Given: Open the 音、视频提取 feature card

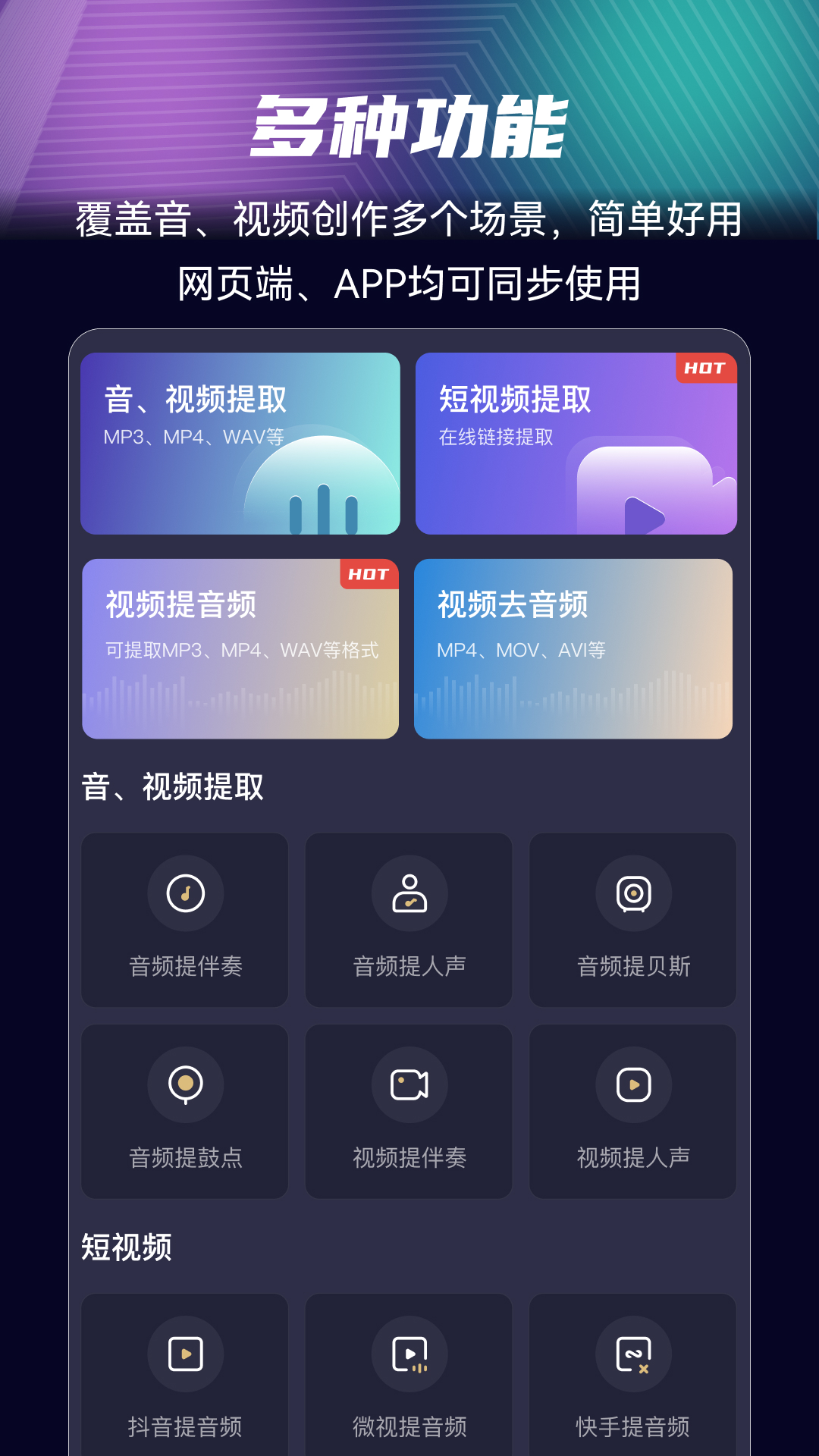Looking at the screenshot, I should pyautogui.click(x=240, y=442).
